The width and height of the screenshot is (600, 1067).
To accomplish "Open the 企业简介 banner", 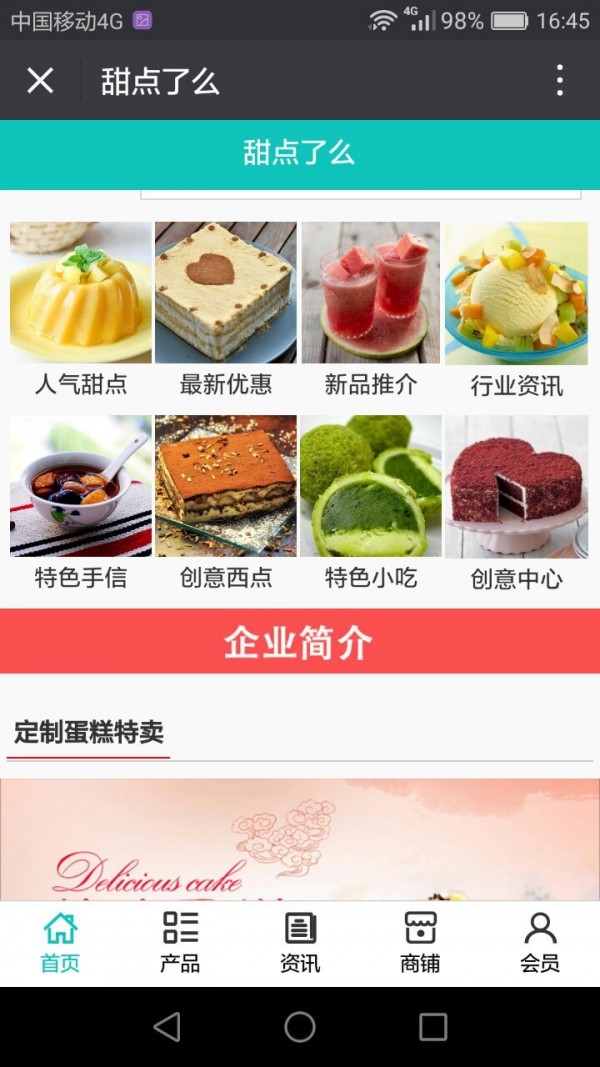I will pos(300,642).
